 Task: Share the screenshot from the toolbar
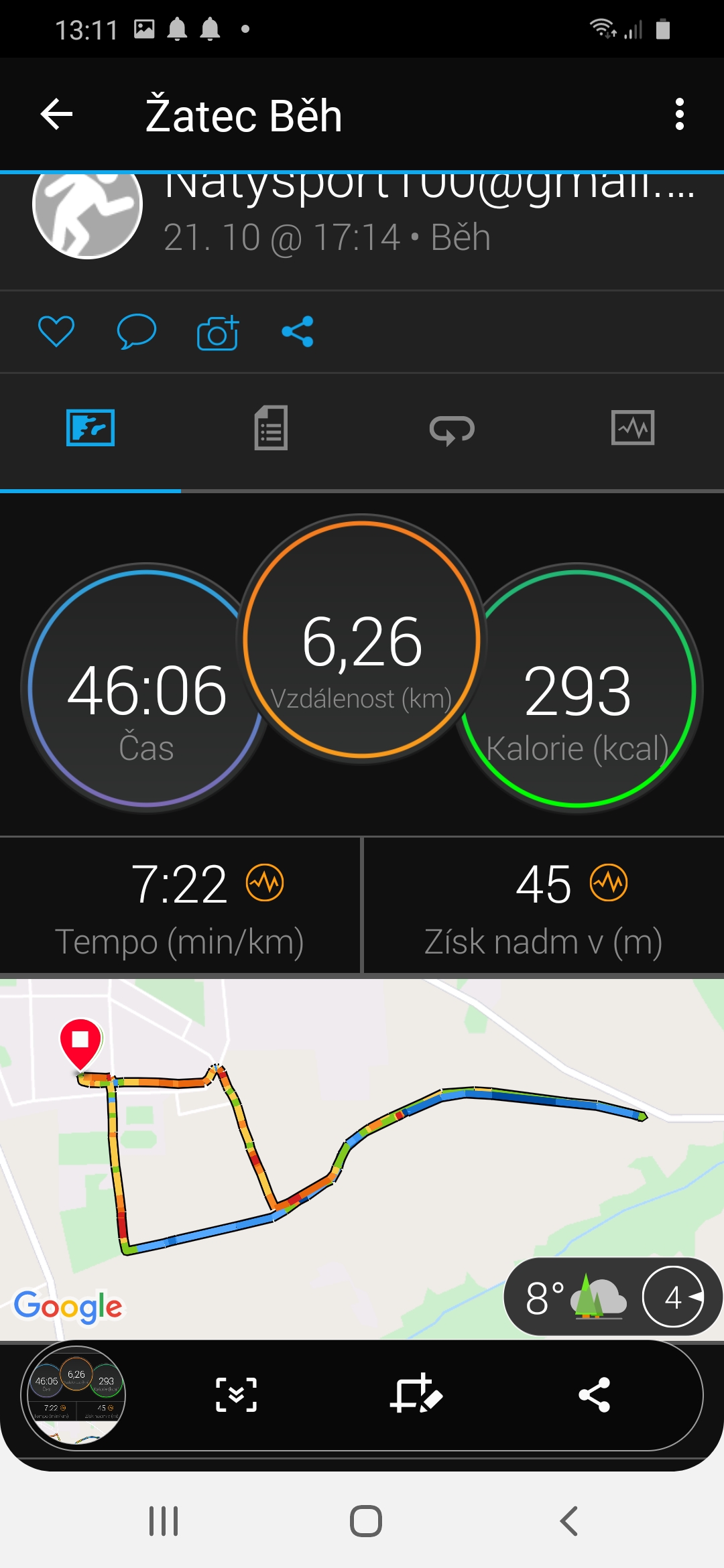point(594,1395)
